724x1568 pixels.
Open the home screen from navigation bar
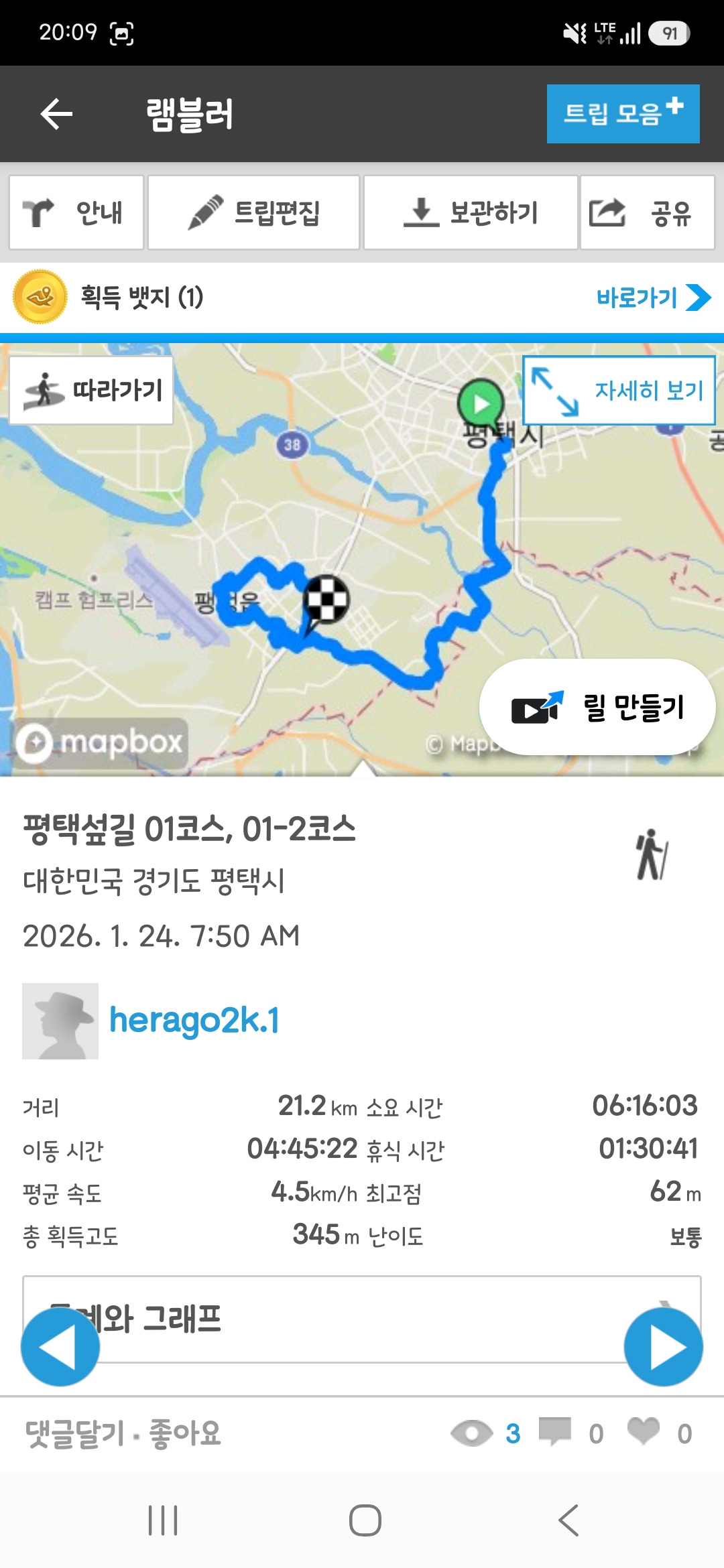[365, 1520]
